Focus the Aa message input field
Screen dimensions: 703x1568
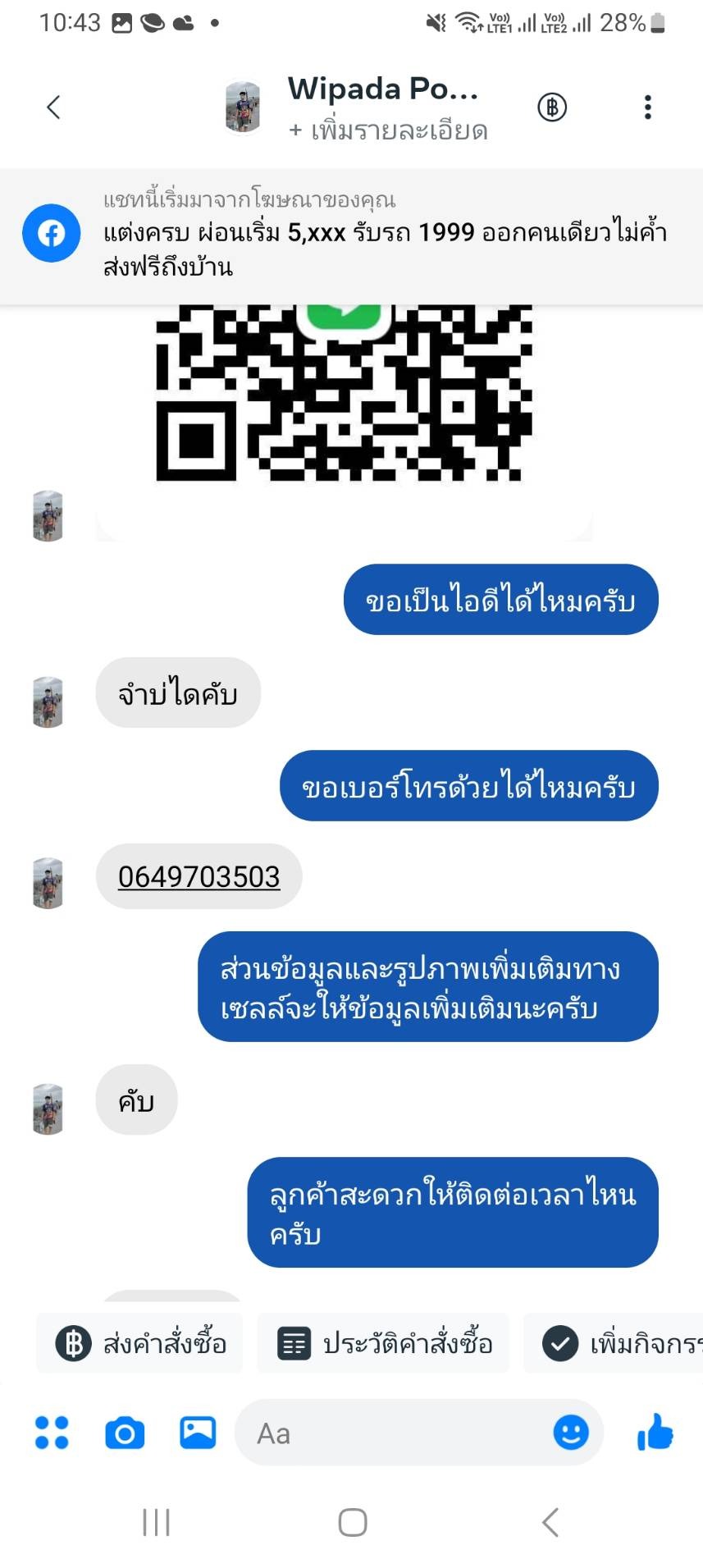pyautogui.click(x=394, y=1433)
